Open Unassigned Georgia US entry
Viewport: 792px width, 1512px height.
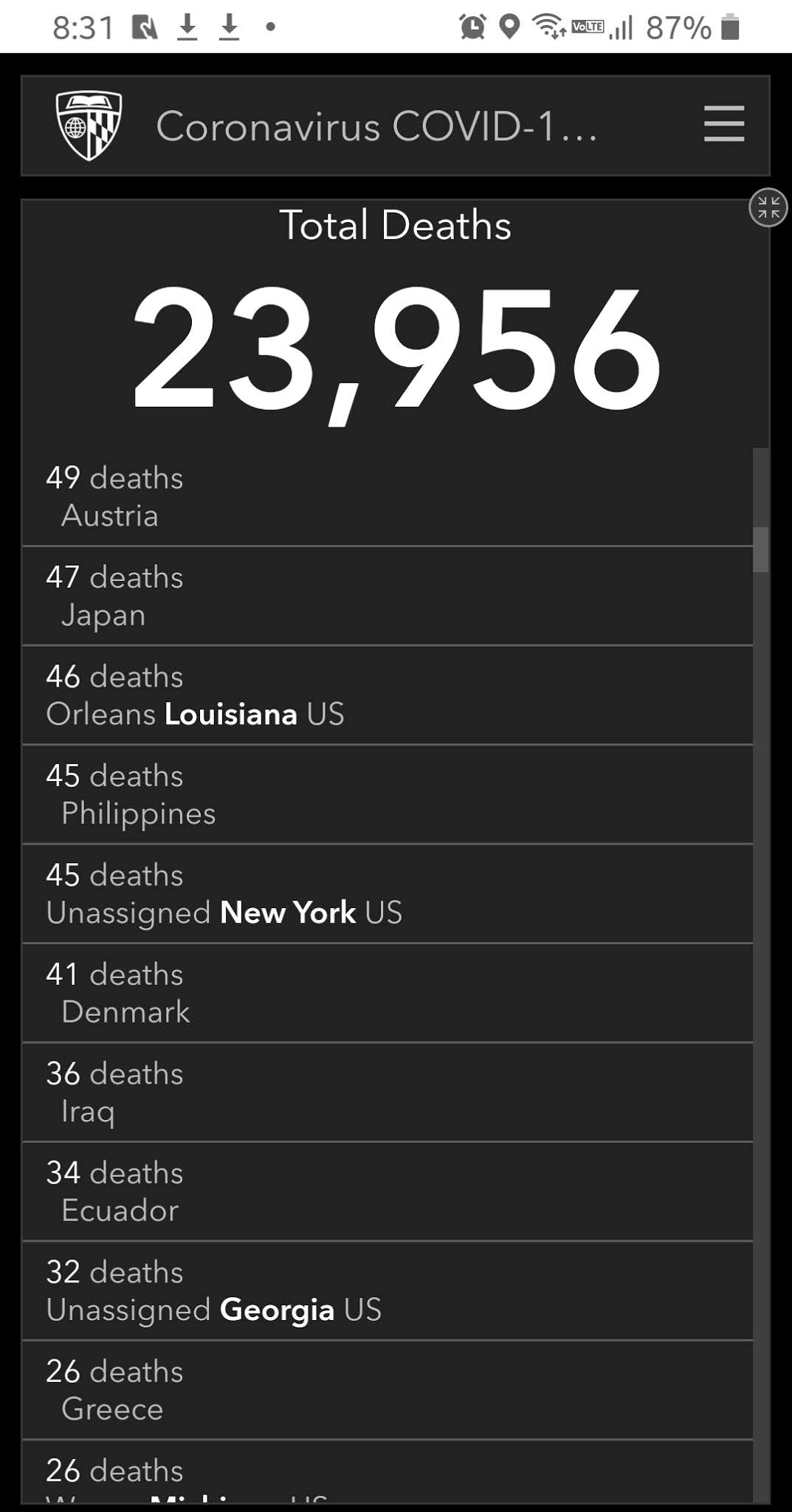pos(388,1291)
